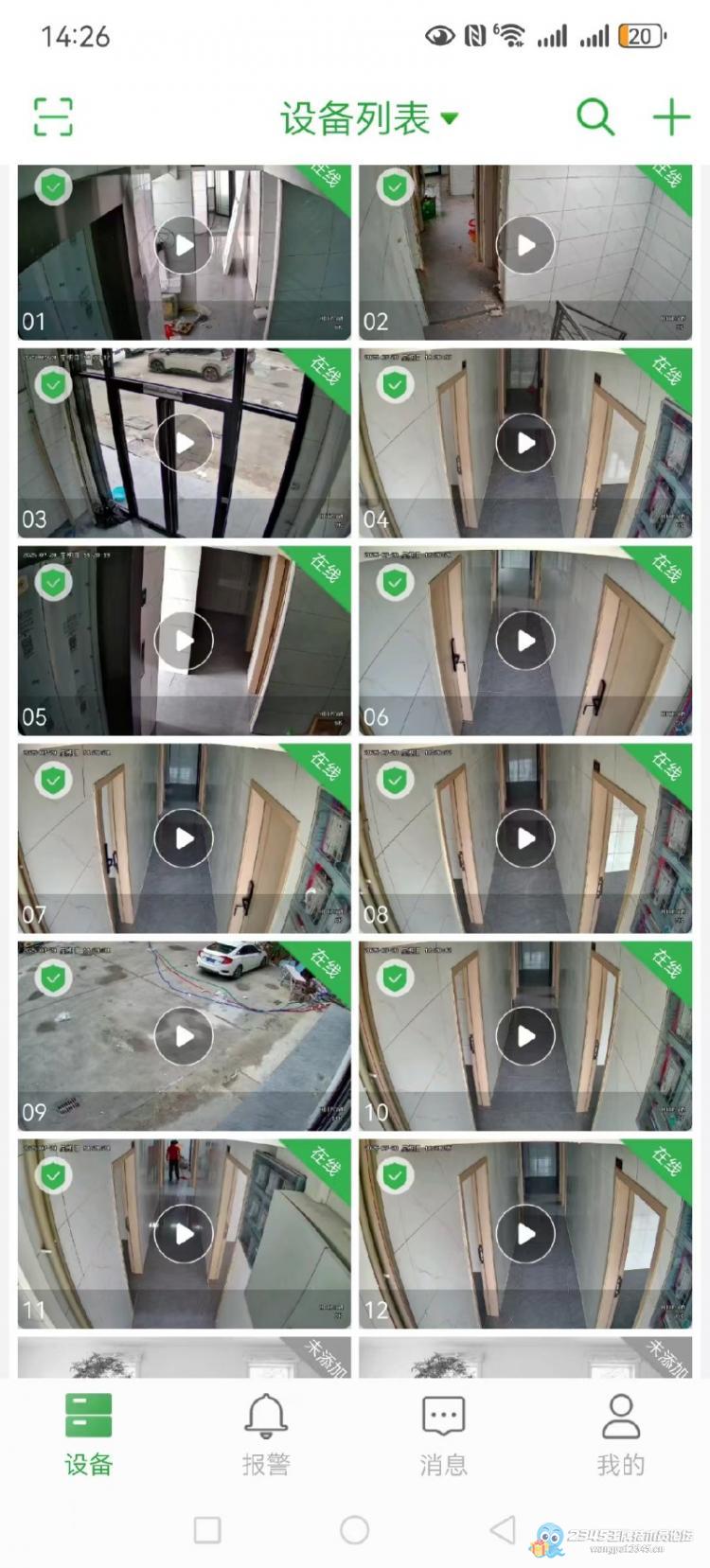Image resolution: width=710 pixels, height=1568 pixels.
Task: Play camera 03 entrance feed
Action: (x=184, y=443)
